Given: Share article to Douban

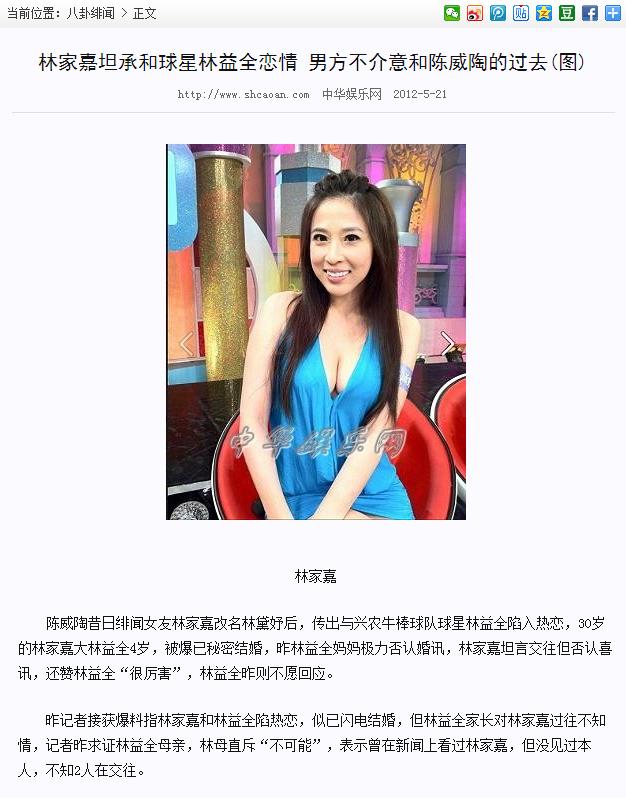Looking at the screenshot, I should tap(567, 13).
